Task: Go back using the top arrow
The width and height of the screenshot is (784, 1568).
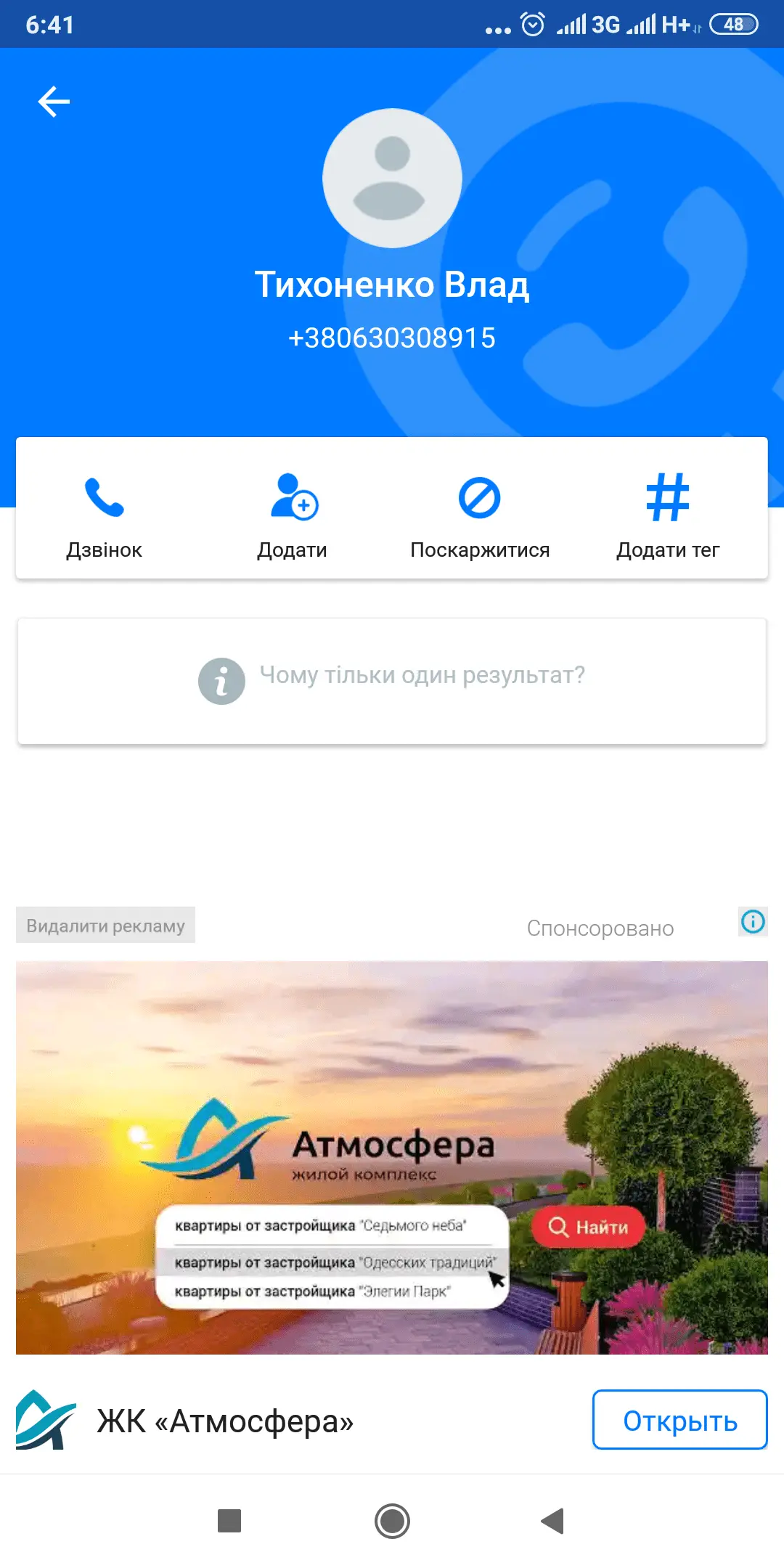Action: pos(54,101)
